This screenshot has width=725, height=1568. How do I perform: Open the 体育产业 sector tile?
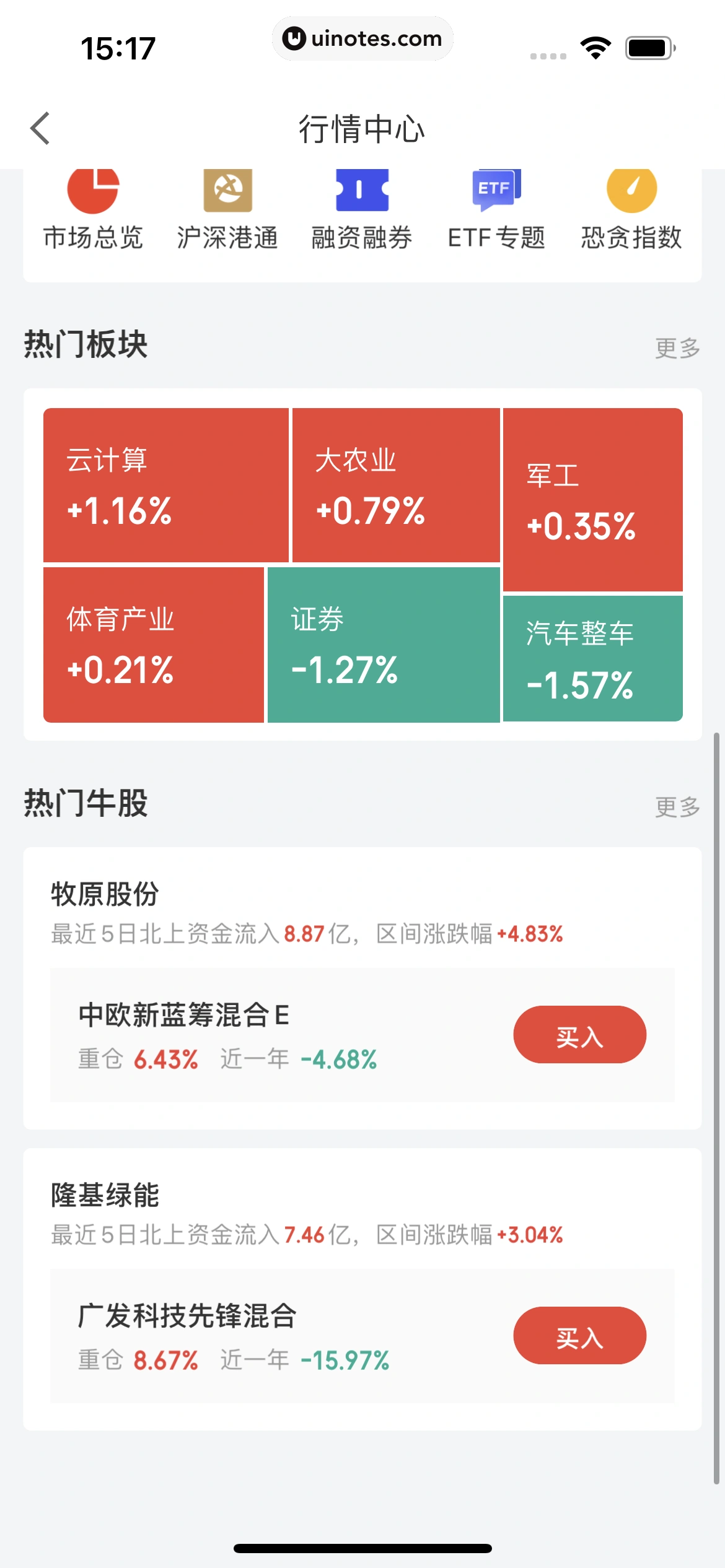tap(154, 645)
